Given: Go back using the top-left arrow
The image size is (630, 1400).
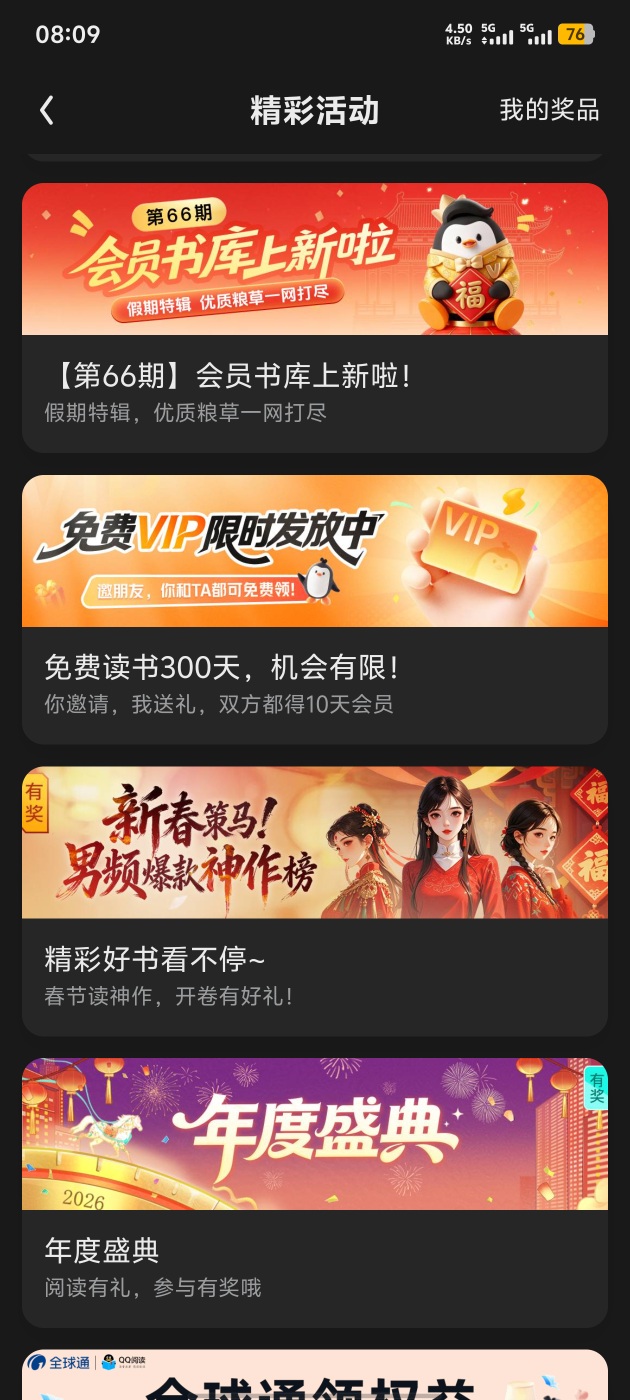Looking at the screenshot, I should 47,110.
